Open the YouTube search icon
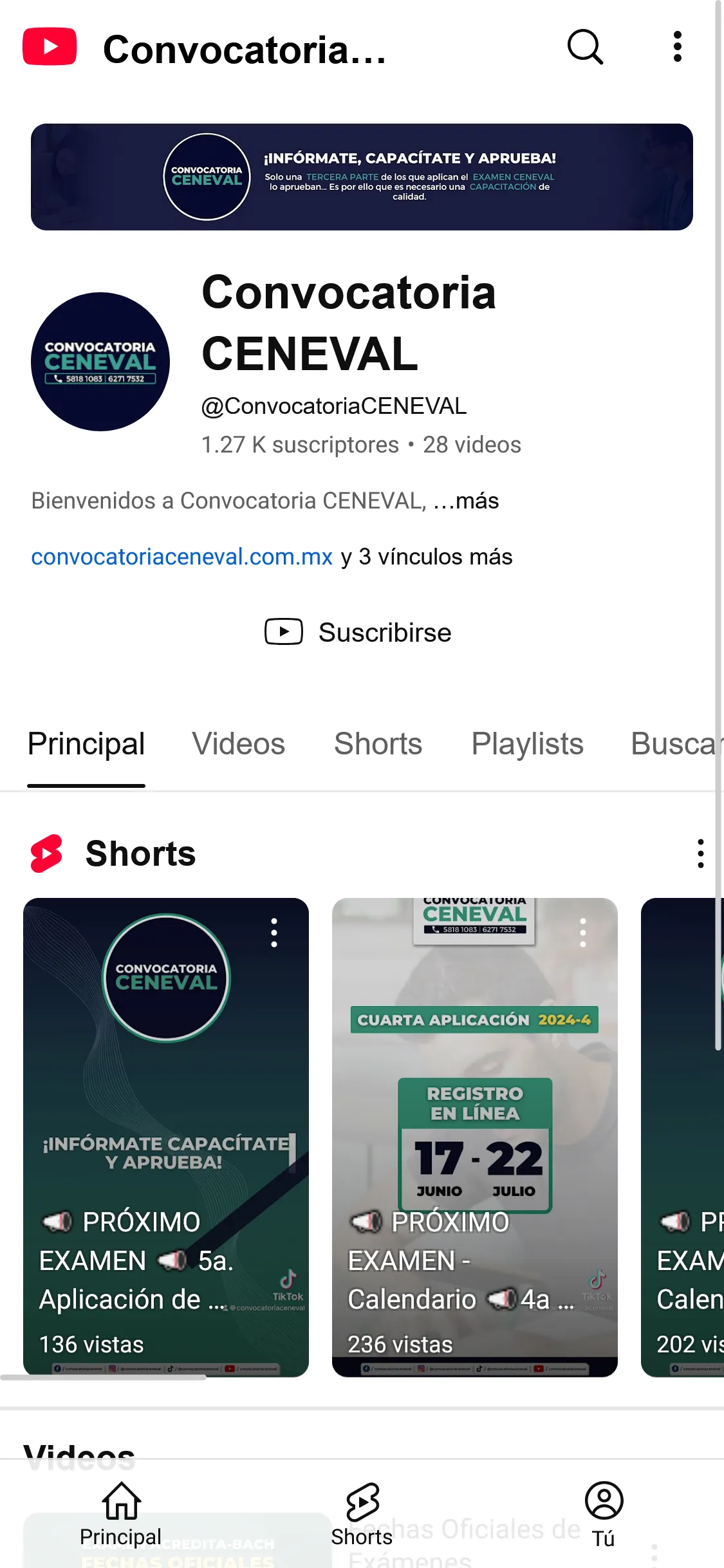Image resolution: width=724 pixels, height=1568 pixels. coord(585,47)
